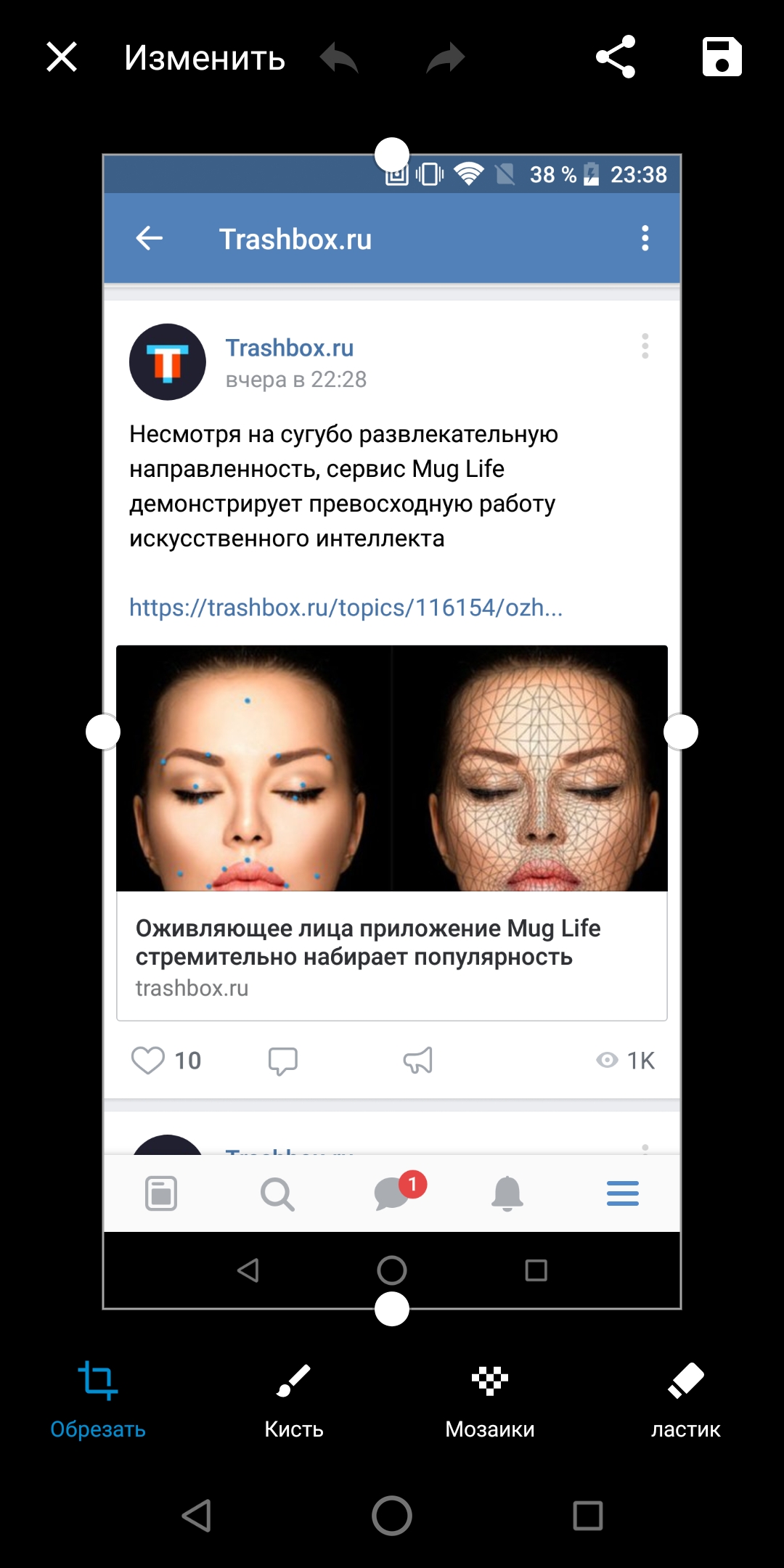Select the Обрезать crop tool
This screenshot has width=784, height=1568.
[98, 1399]
